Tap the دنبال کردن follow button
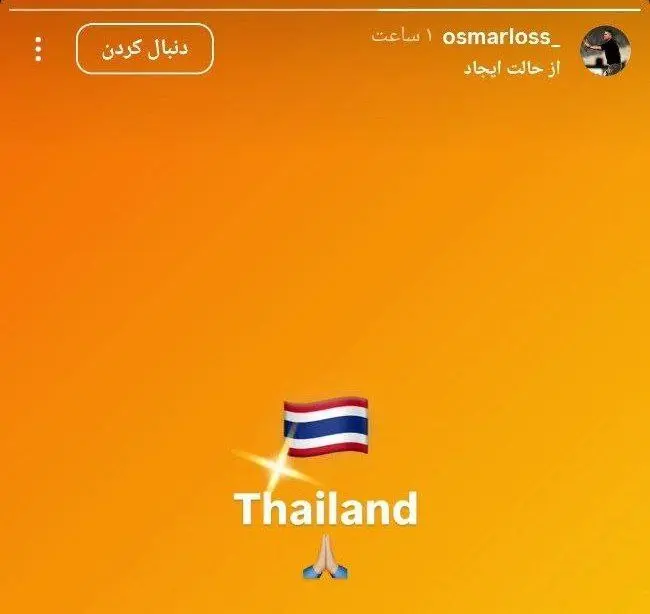Viewport: 650px width, 614px height. 145,48
